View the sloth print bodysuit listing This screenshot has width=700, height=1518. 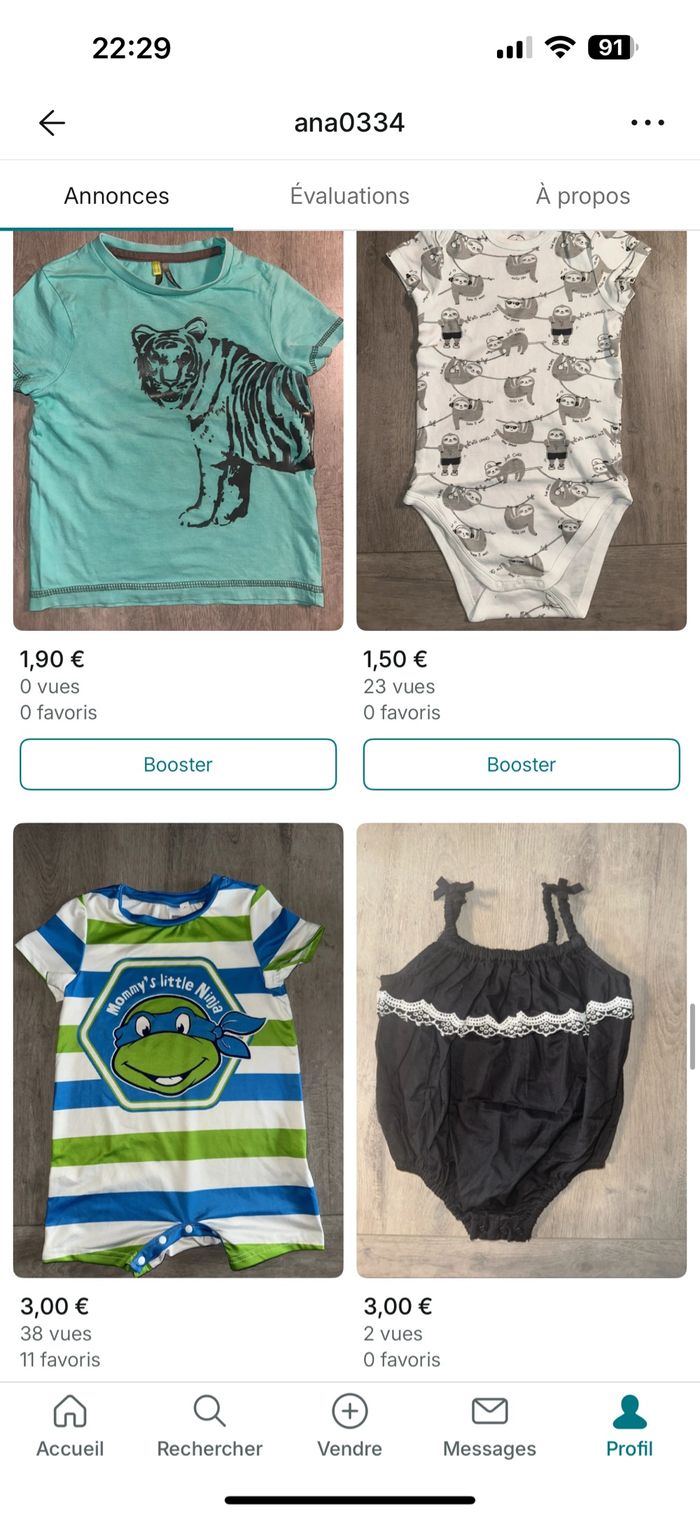click(x=521, y=430)
